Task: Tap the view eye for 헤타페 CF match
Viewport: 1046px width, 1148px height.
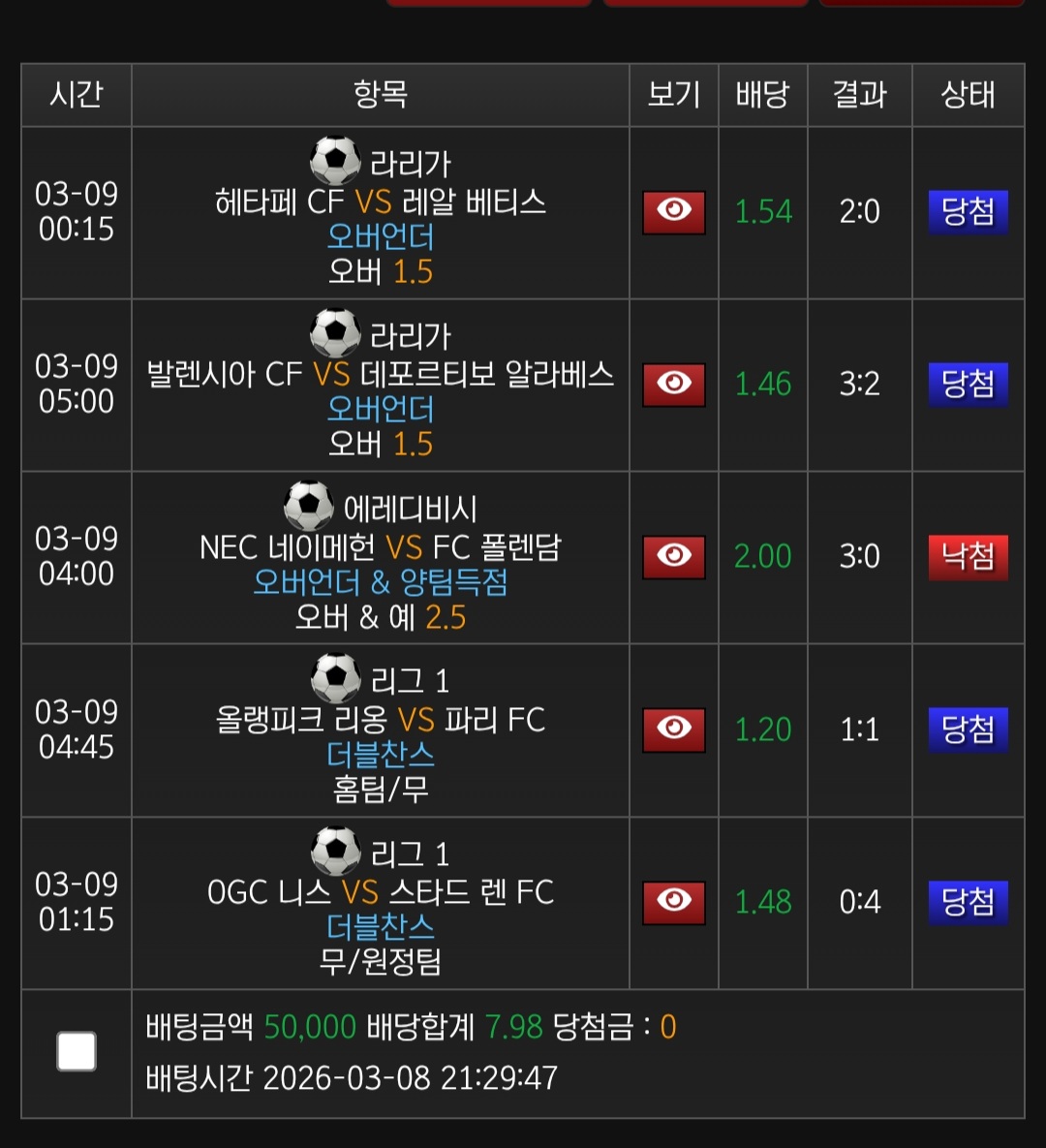Action: [674, 211]
